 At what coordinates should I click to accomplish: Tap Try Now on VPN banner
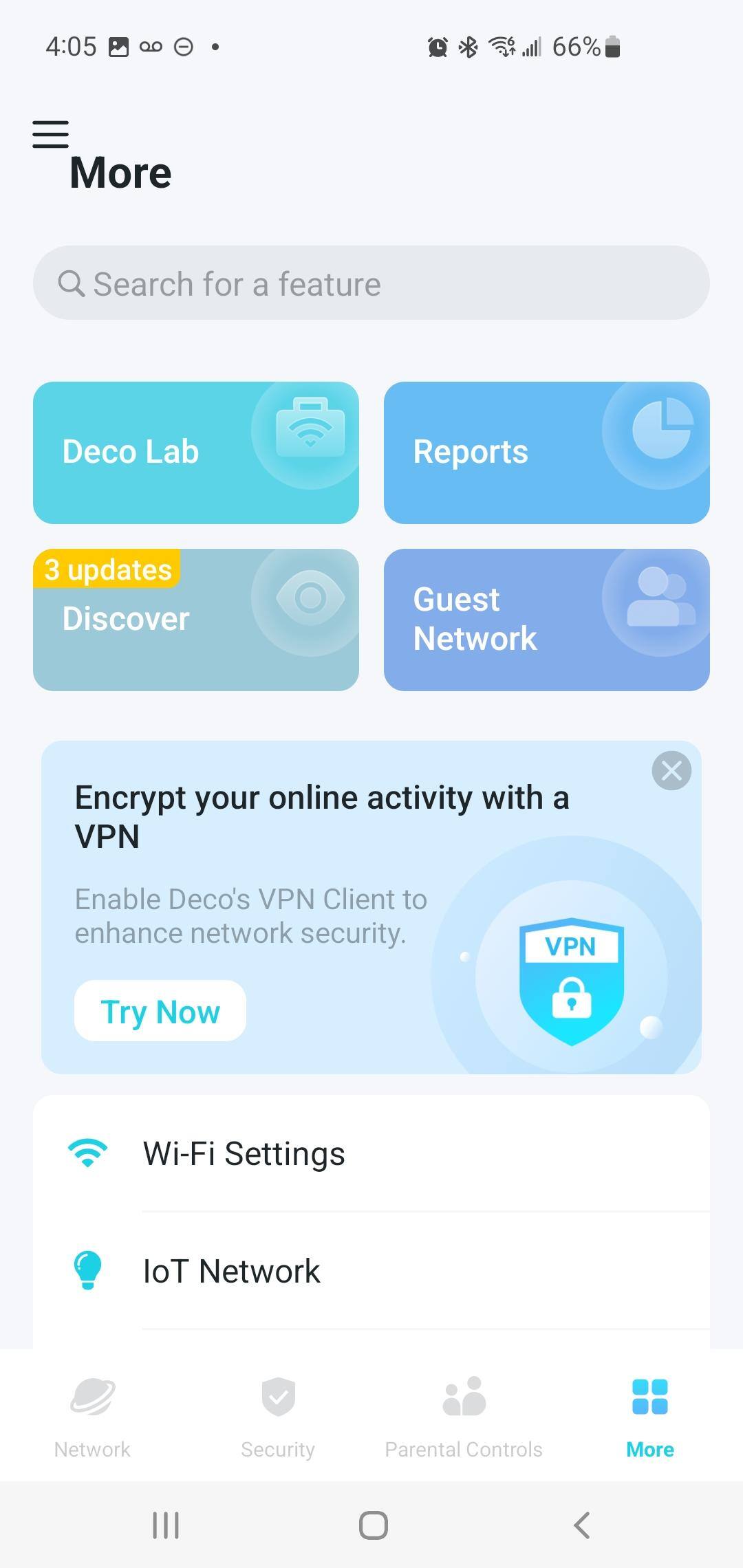tap(160, 1011)
